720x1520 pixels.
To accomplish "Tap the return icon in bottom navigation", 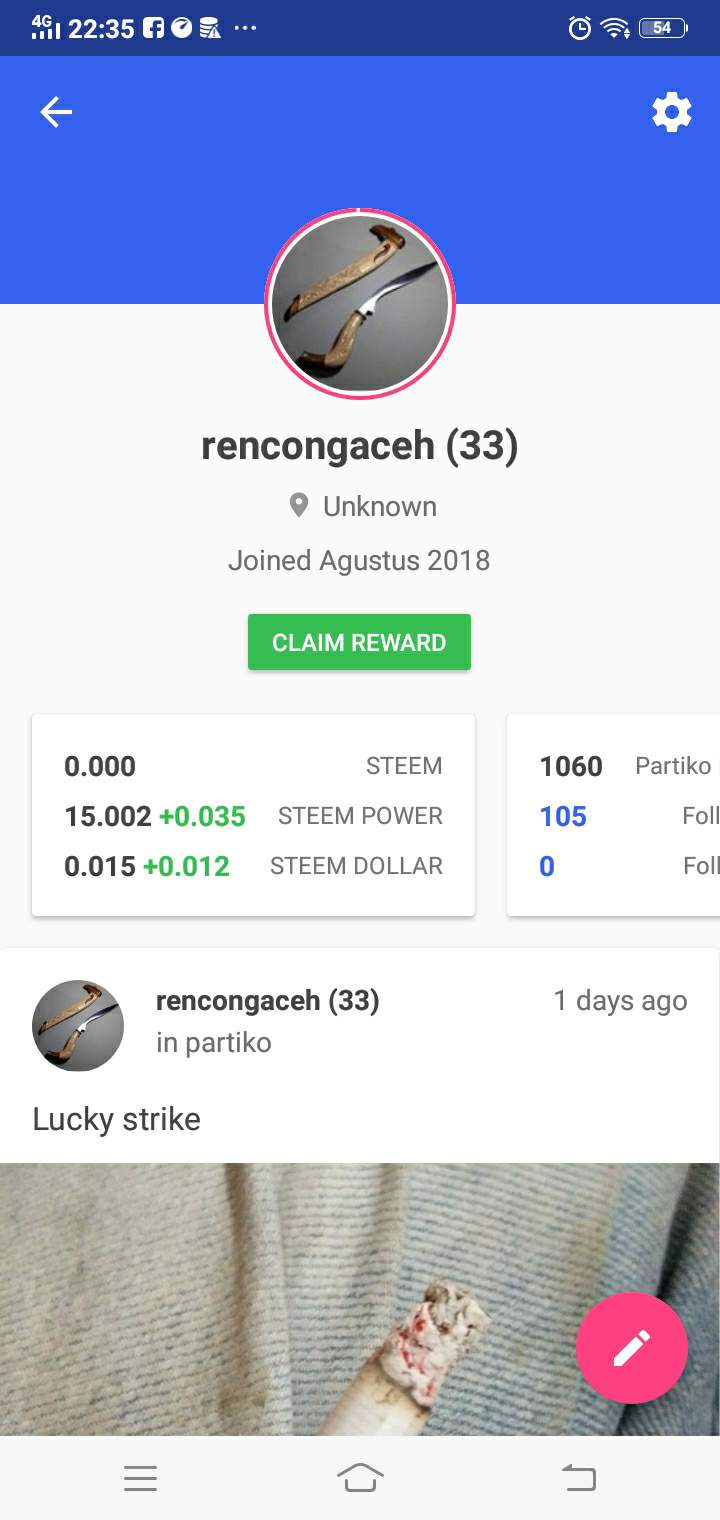I will [x=578, y=1476].
